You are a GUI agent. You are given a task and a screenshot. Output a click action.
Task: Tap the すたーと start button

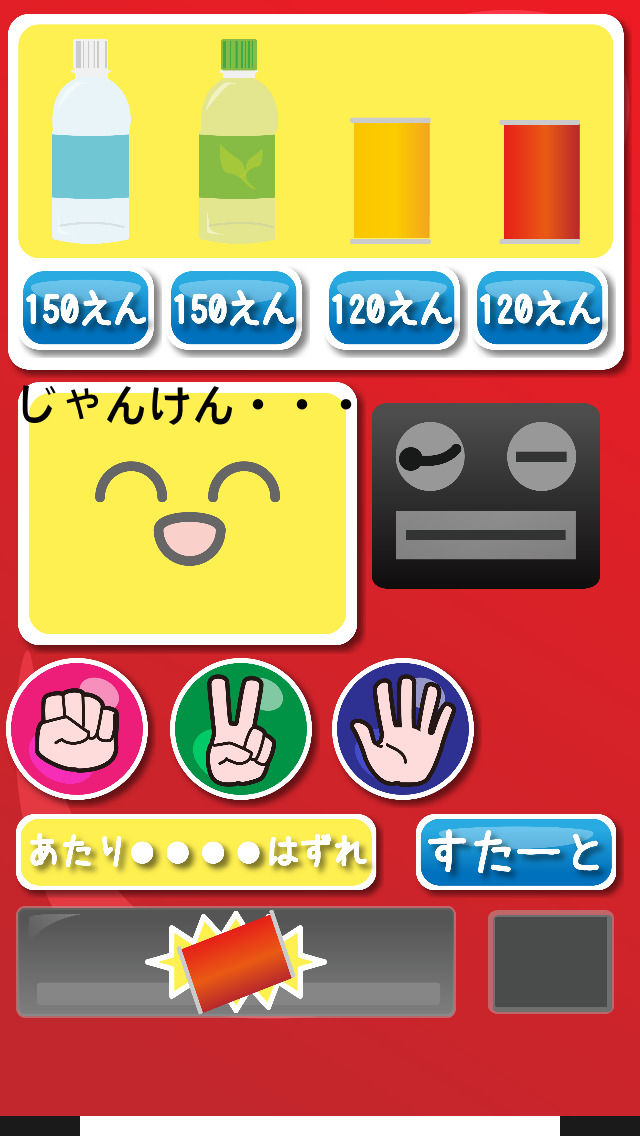coord(515,852)
